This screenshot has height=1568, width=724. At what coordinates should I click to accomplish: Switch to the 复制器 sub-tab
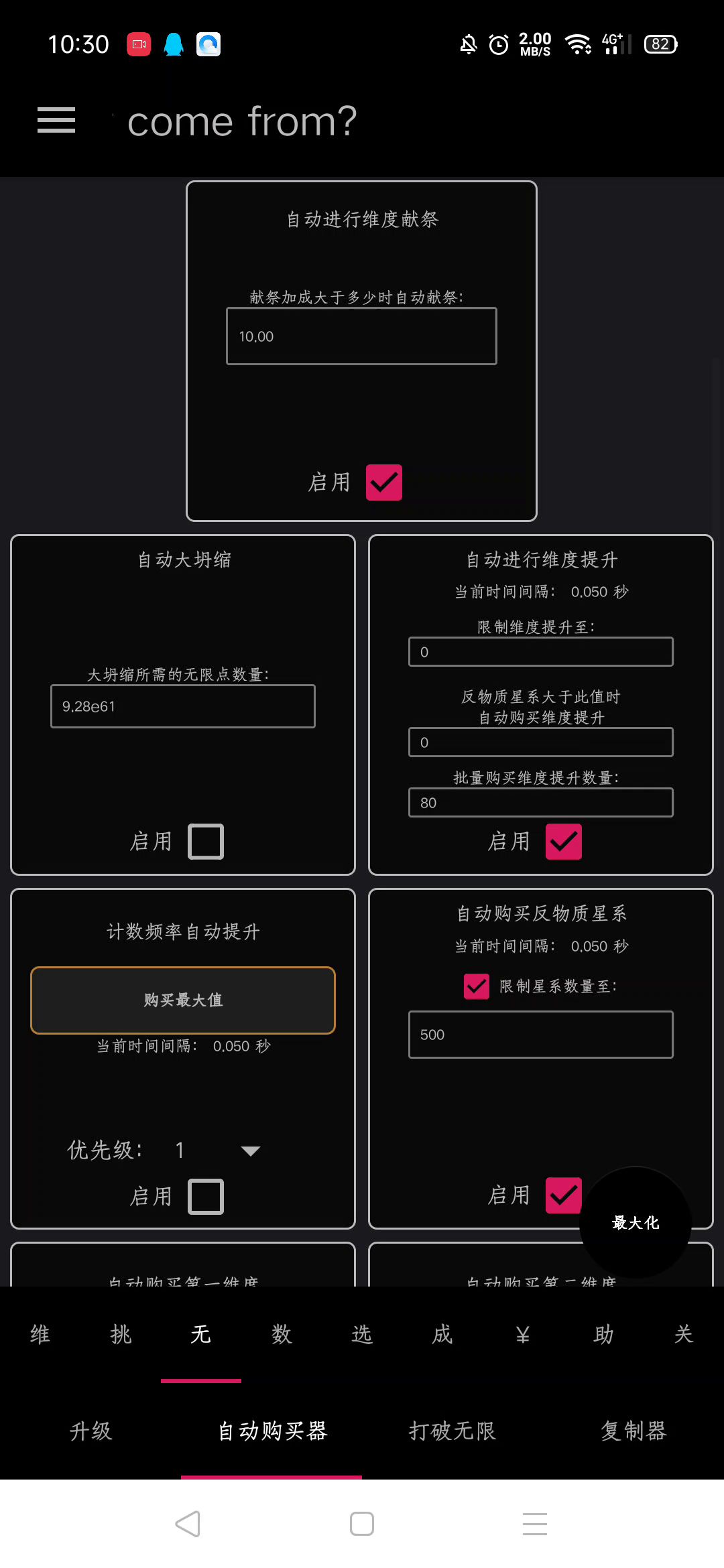(x=633, y=1431)
